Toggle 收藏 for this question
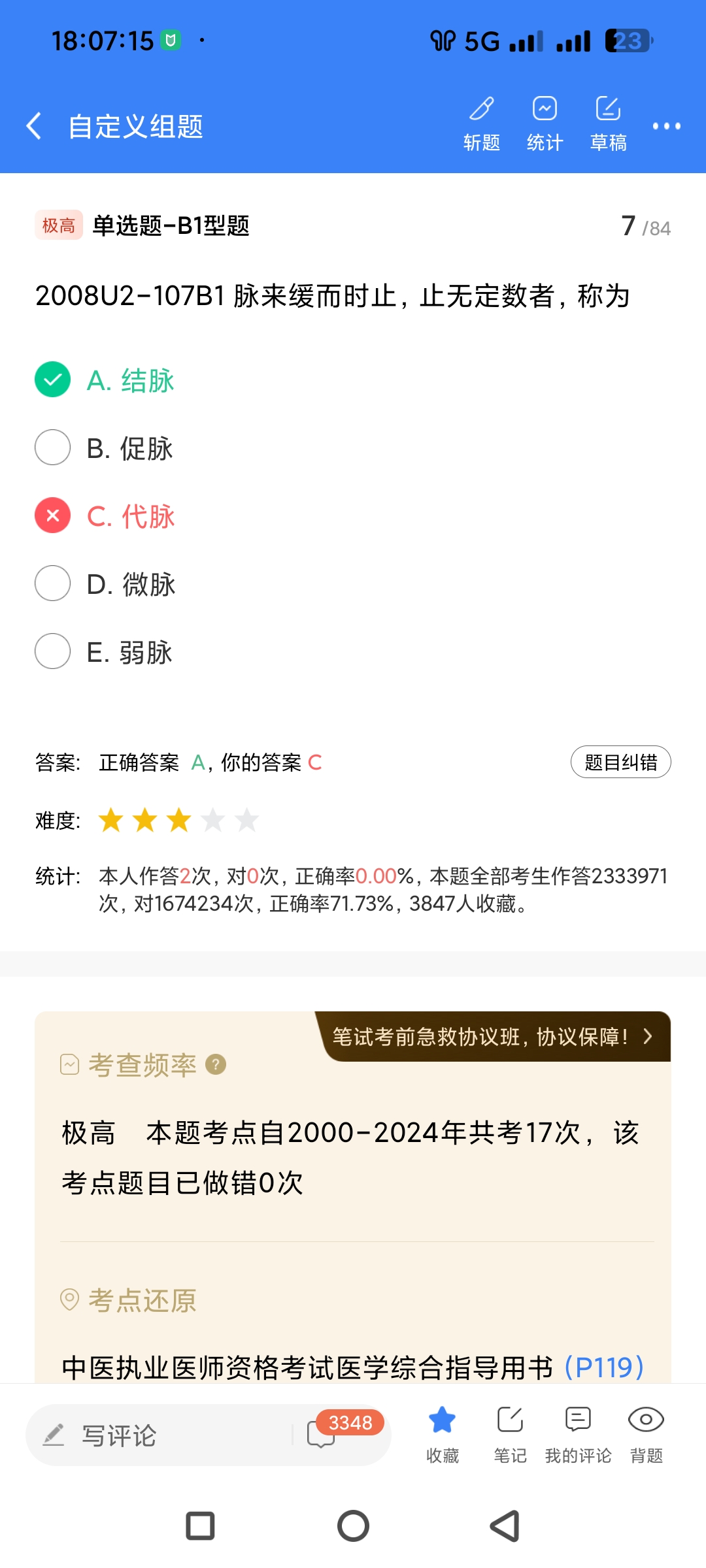Image resolution: width=706 pixels, height=1568 pixels. click(x=443, y=1434)
